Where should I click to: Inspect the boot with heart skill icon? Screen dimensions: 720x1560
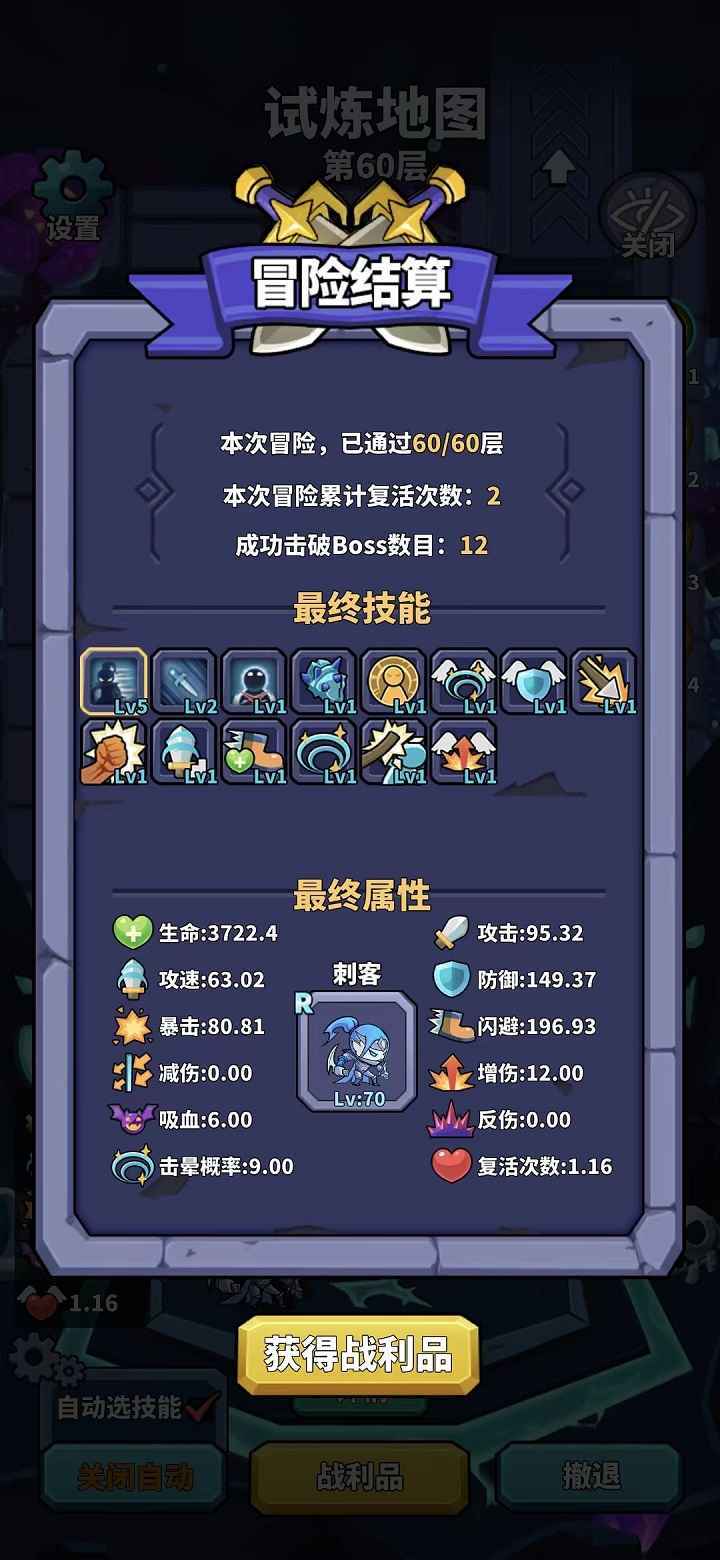(254, 752)
